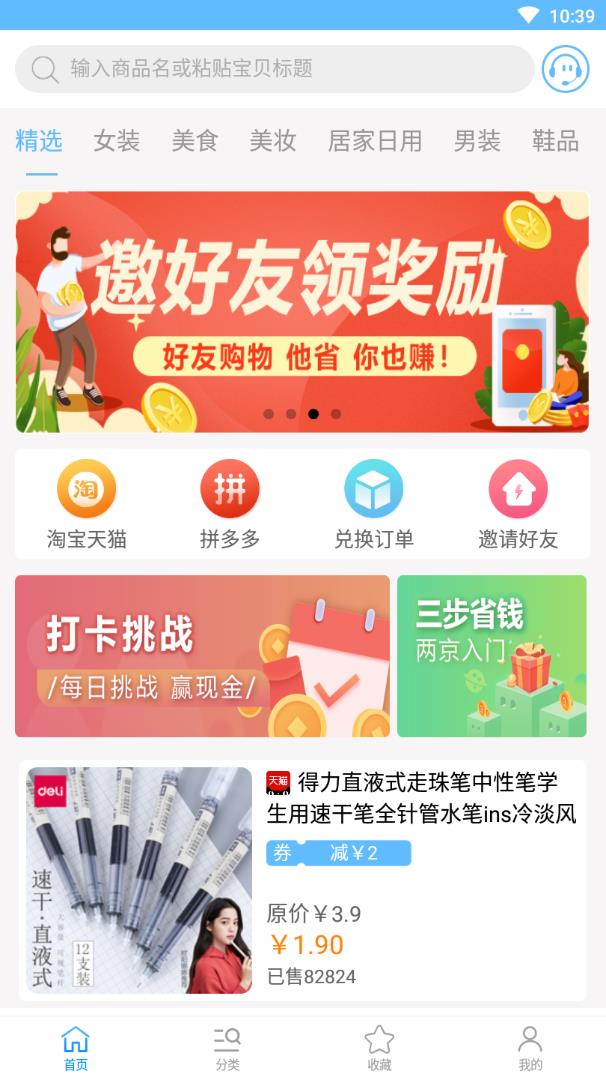
Task: Open 兑换订单 shortcut
Action: coord(374,505)
